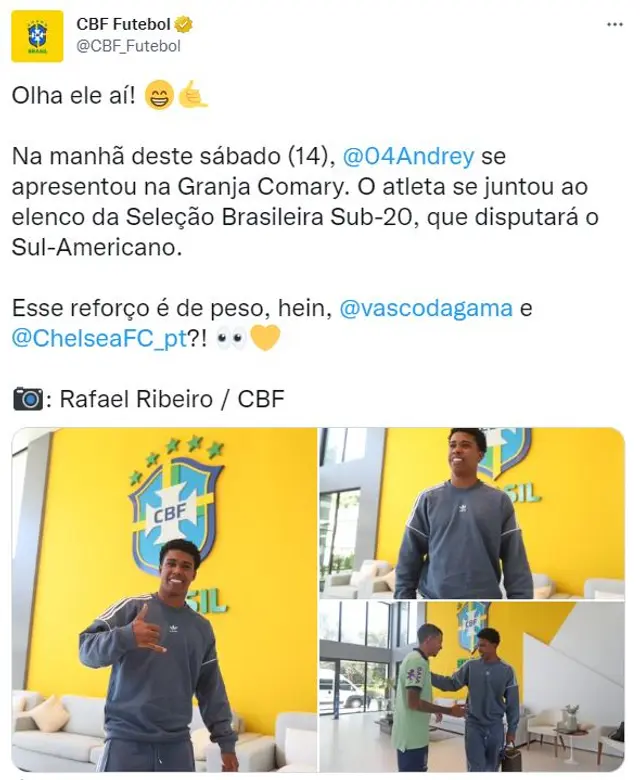The width and height of the screenshot is (640, 780).
Task: Open the photo of the handshake greeting
Action: pyautogui.click(x=471, y=687)
